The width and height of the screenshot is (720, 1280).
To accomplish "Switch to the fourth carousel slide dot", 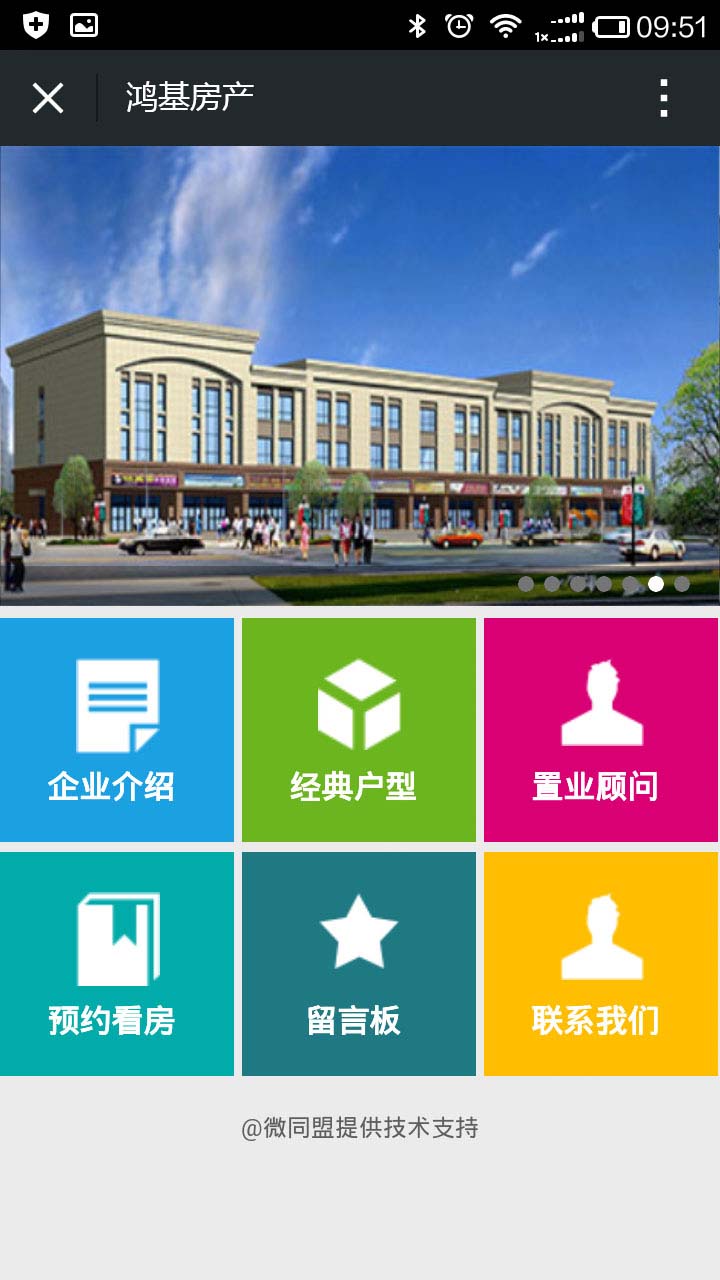I will point(604,583).
